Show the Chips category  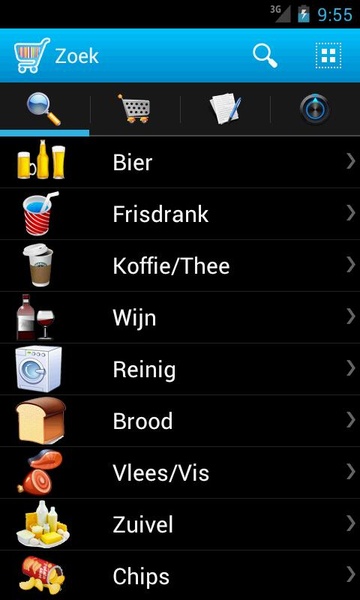[x=180, y=576]
